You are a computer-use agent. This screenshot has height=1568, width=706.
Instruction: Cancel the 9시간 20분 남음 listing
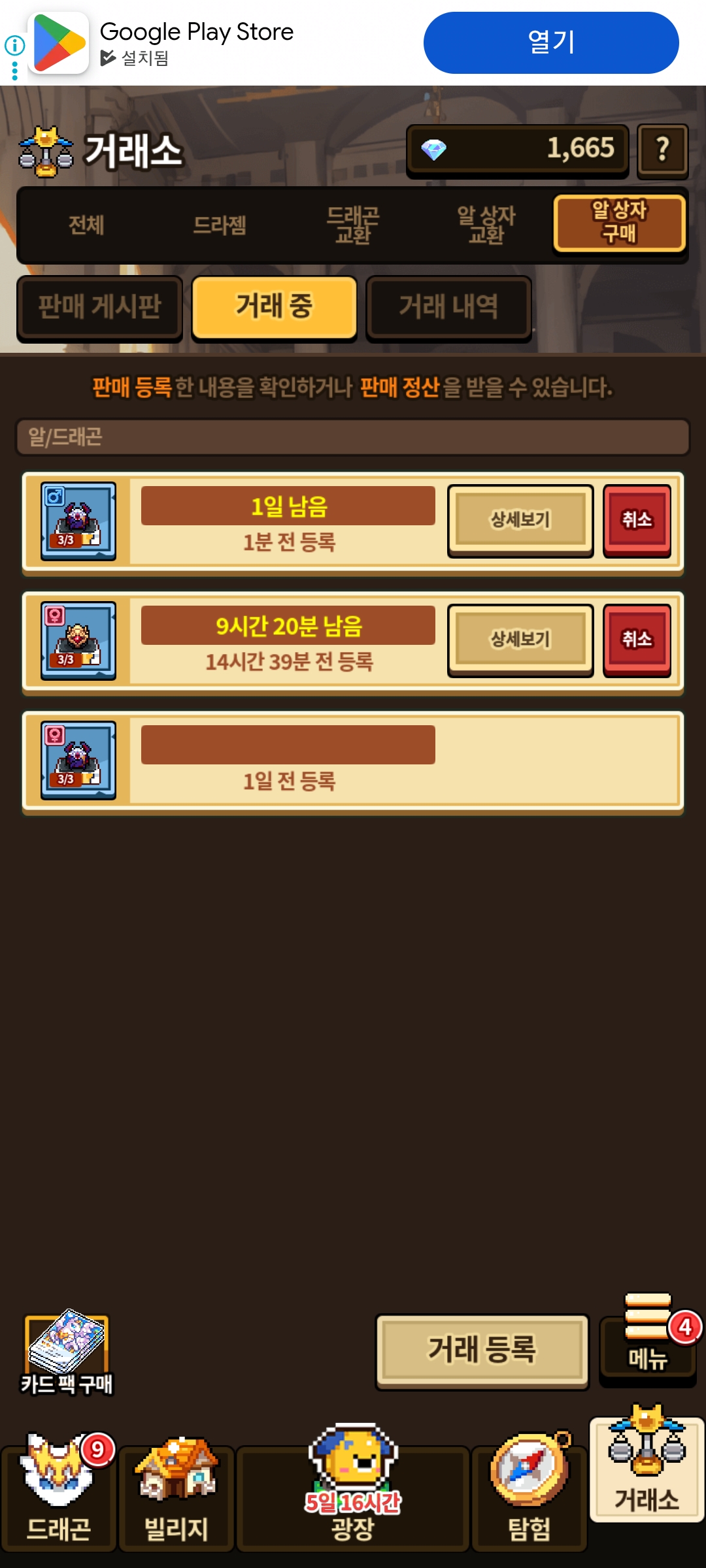tap(637, 640)
